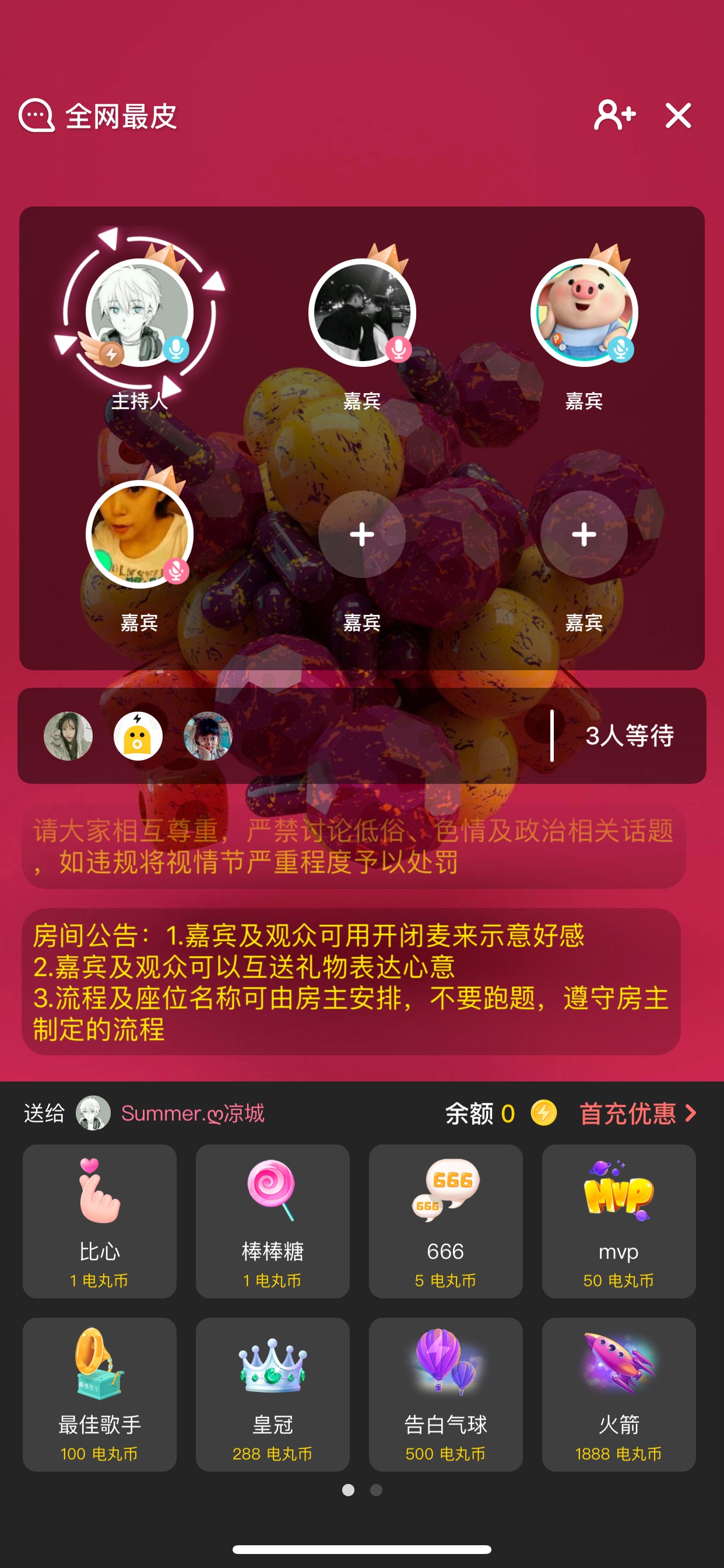Image resolution: width=724 pixels, height=1568 pixels.
Task: Send the 比心 gift
Action: point(99,1221)
